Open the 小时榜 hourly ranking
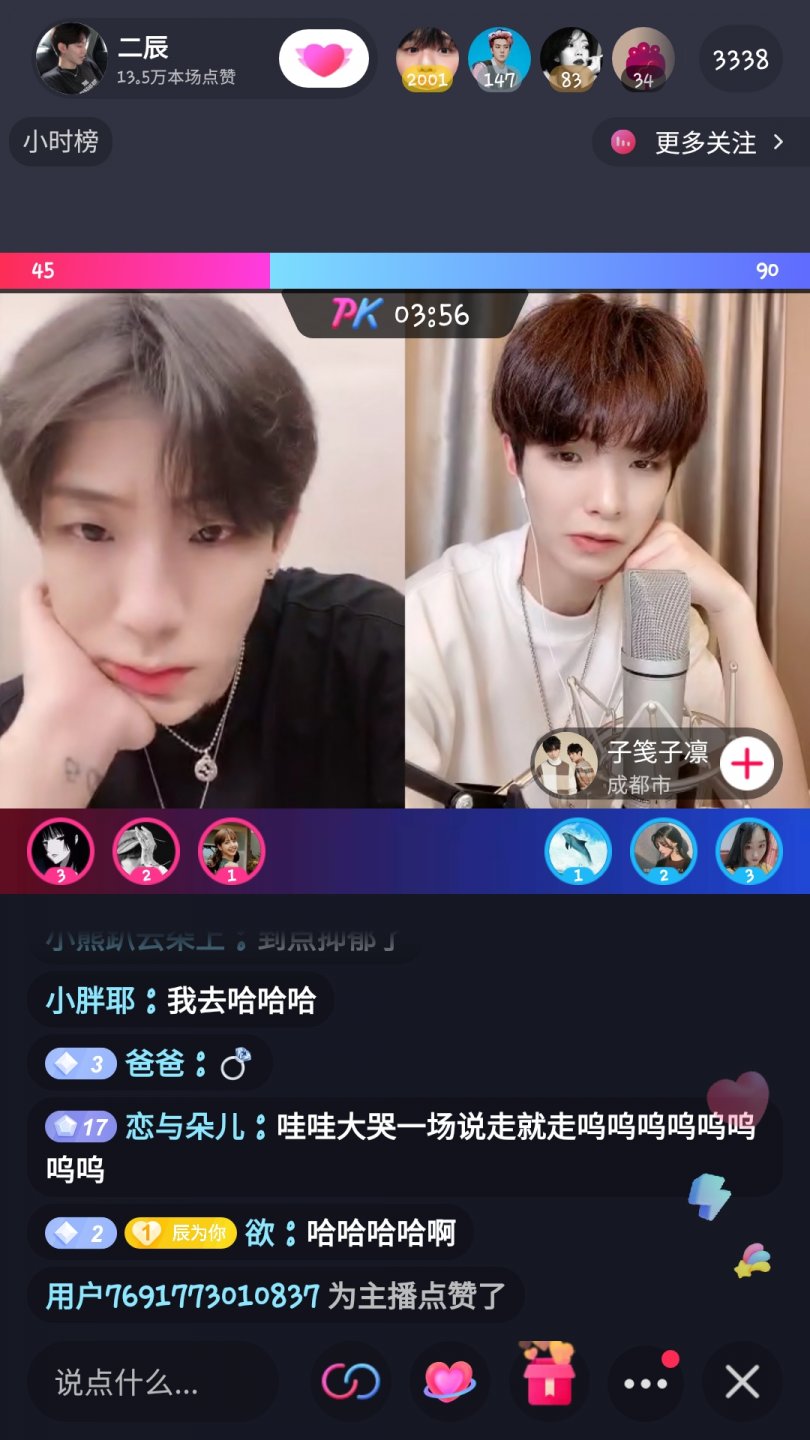 (61, 142)
